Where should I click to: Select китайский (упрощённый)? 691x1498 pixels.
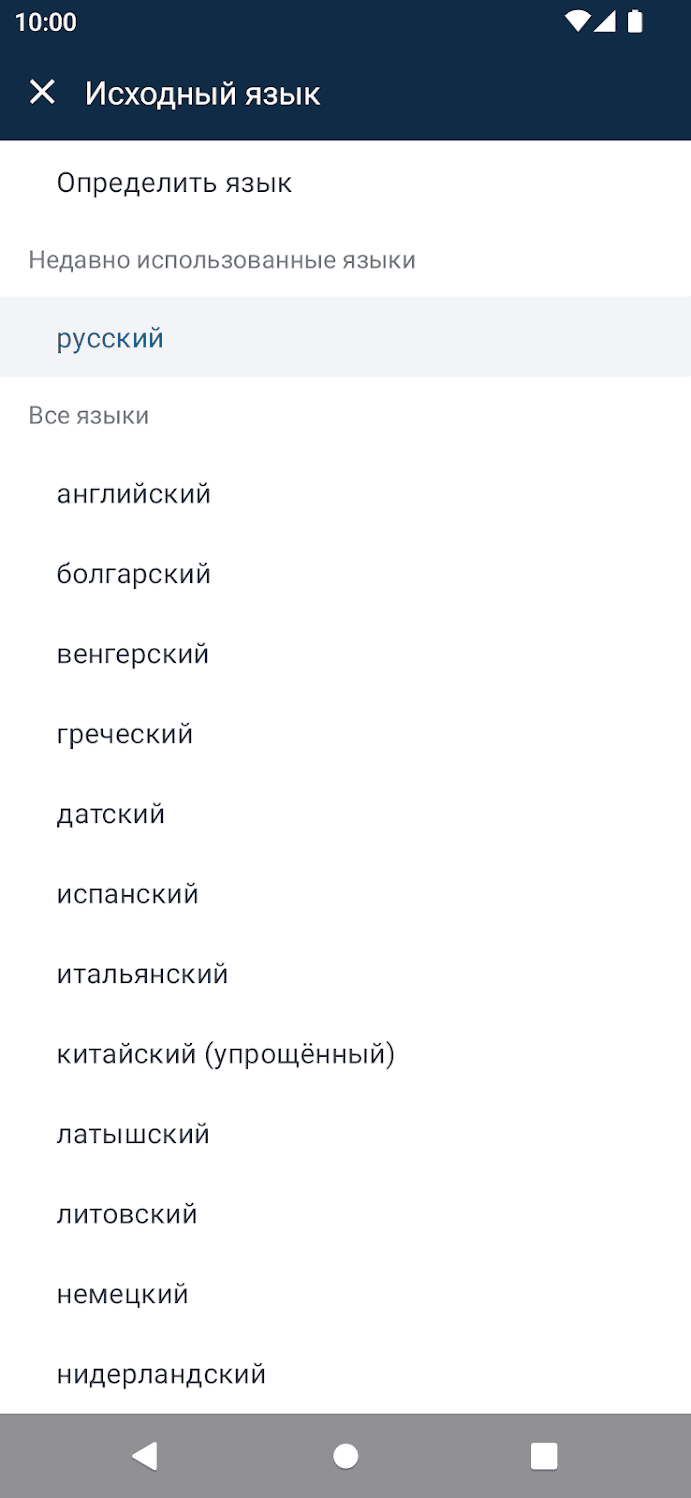(226, 1054)
